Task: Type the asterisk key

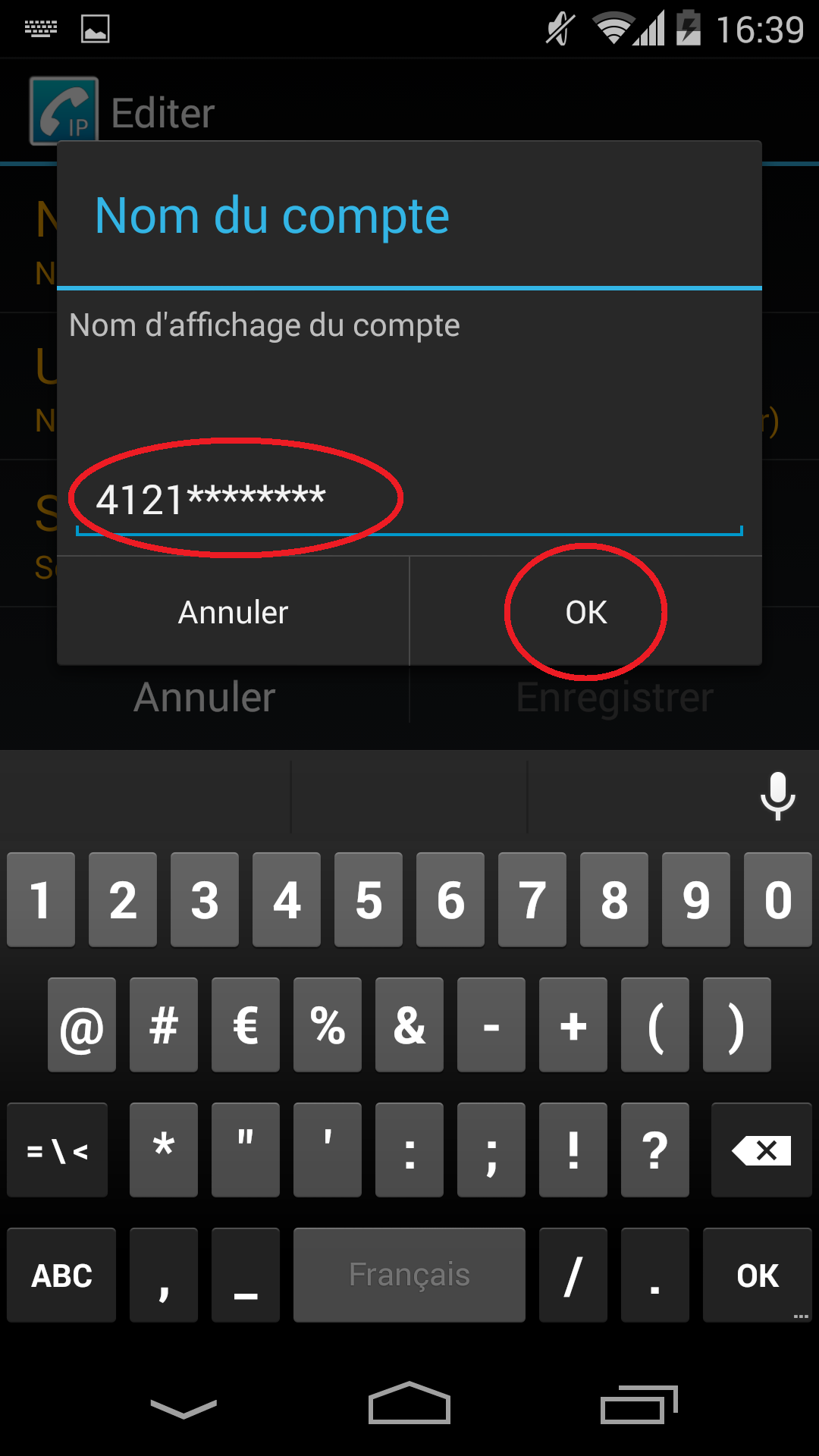Action: click(x=164, y=1150)
